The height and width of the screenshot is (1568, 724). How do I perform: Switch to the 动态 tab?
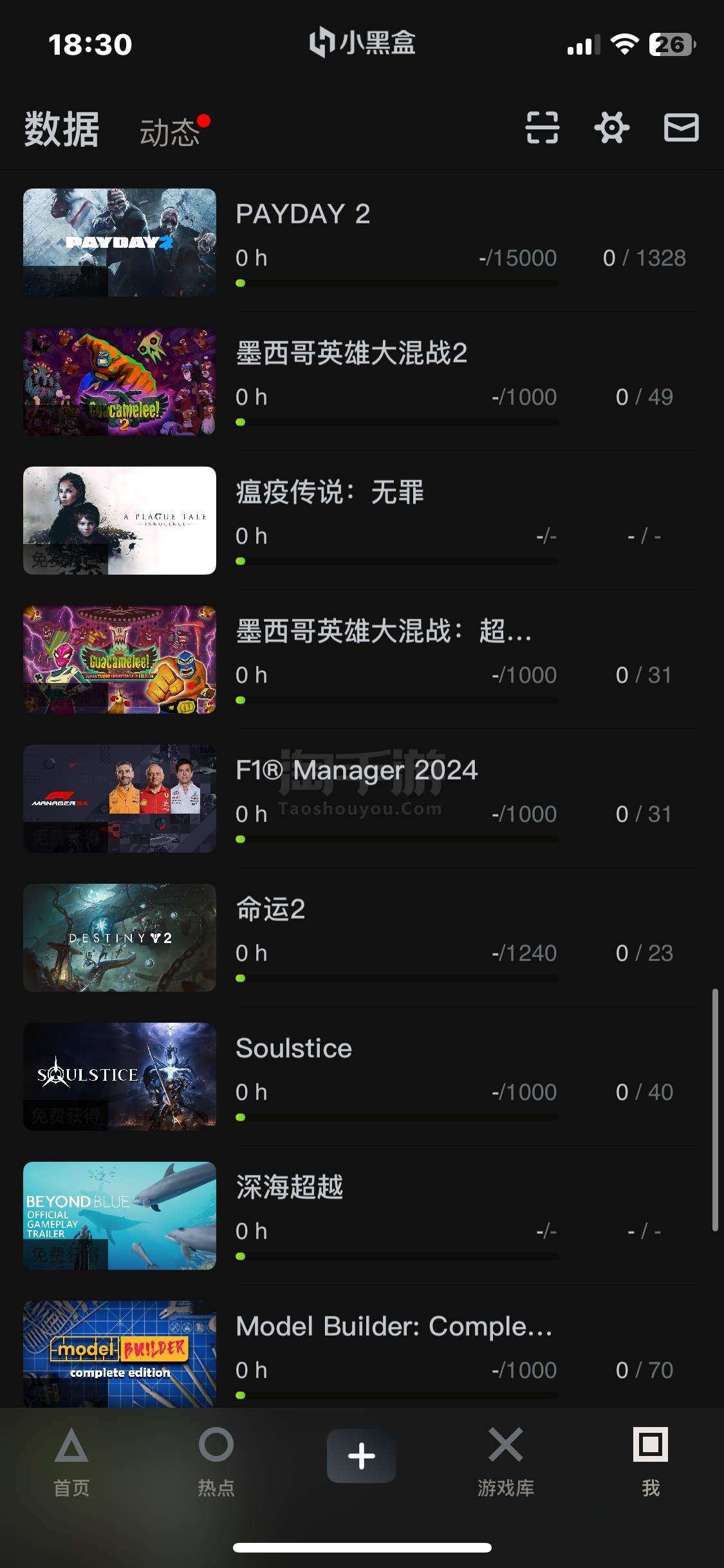pos(171,132)
